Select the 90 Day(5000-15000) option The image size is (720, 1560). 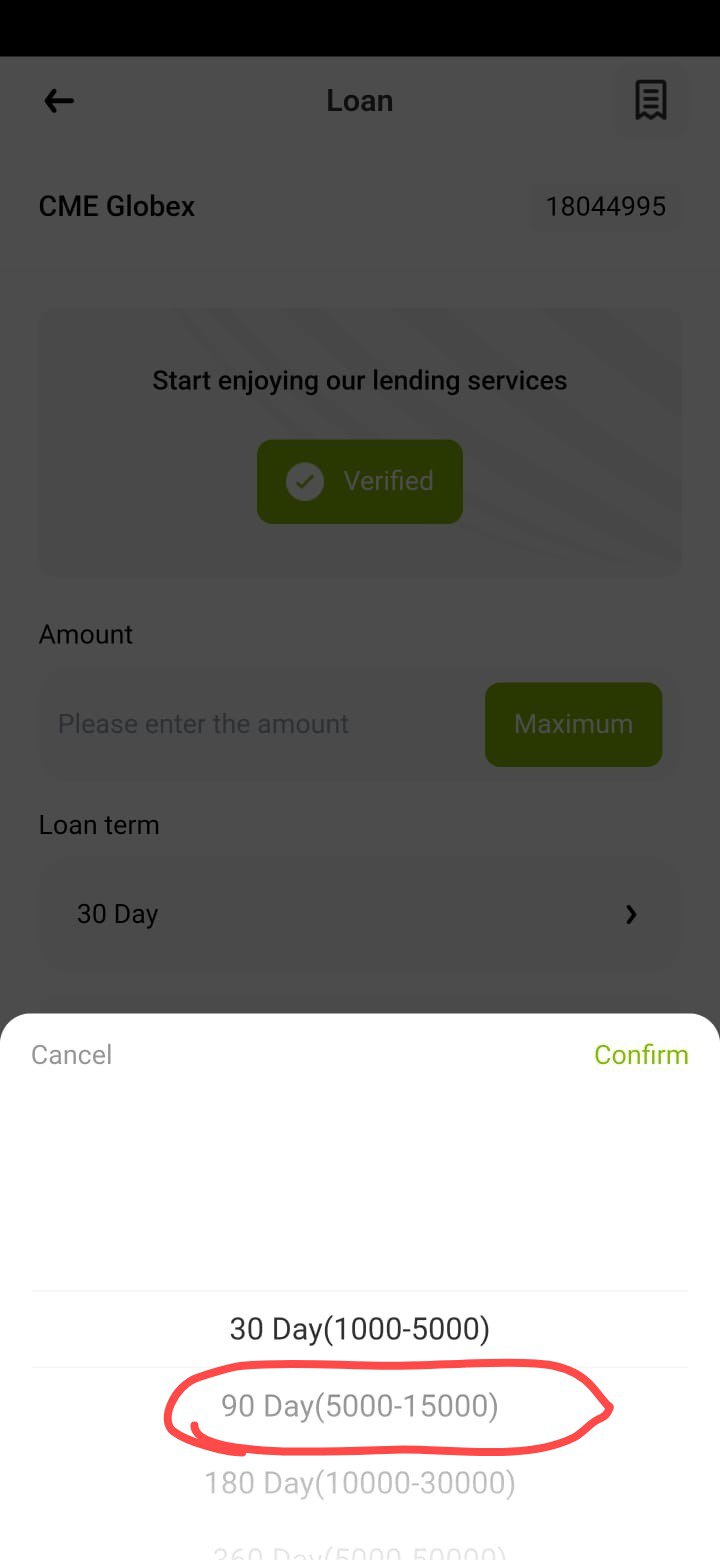pyautogui.click(x=360, y=1406)
